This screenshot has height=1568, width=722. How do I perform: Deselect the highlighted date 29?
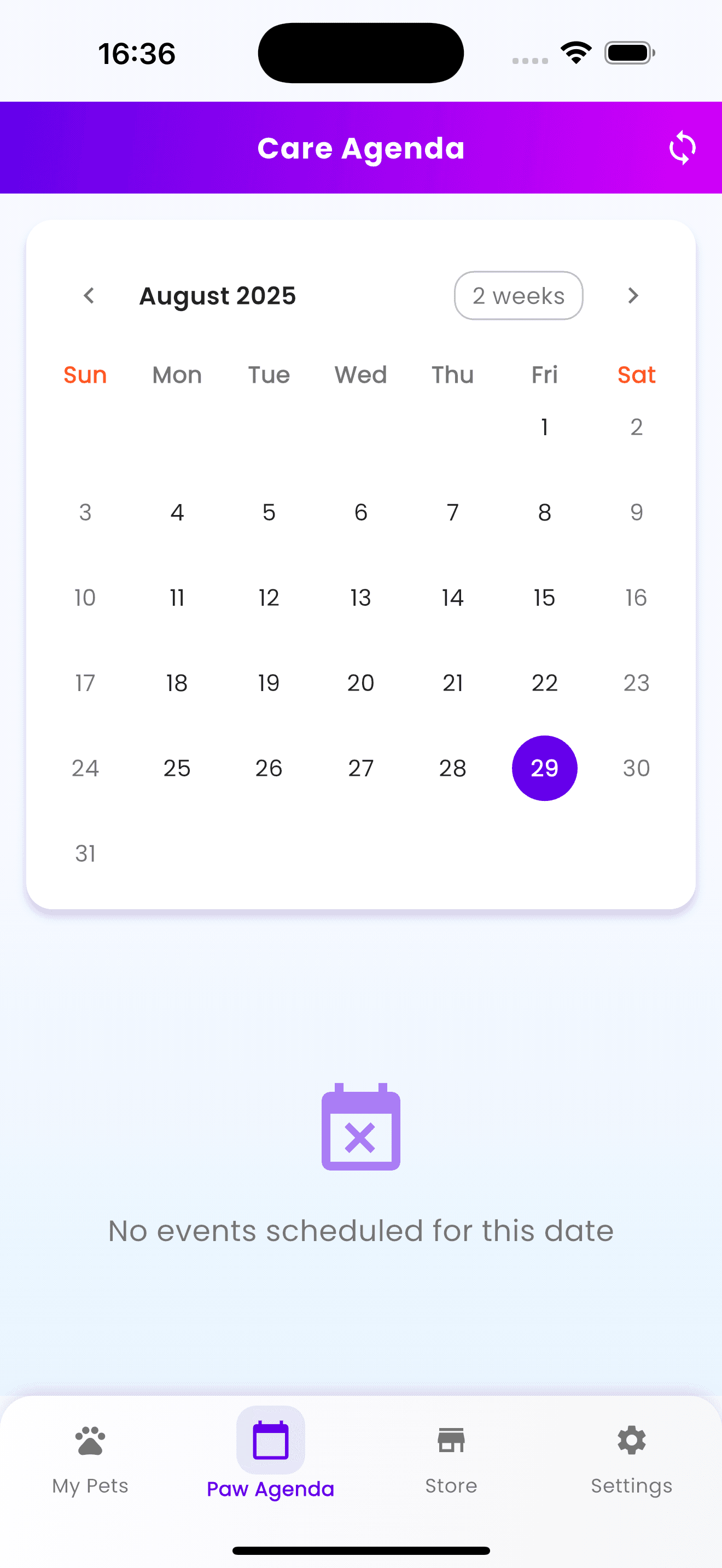pyautogui.click(x=544, y=768)
